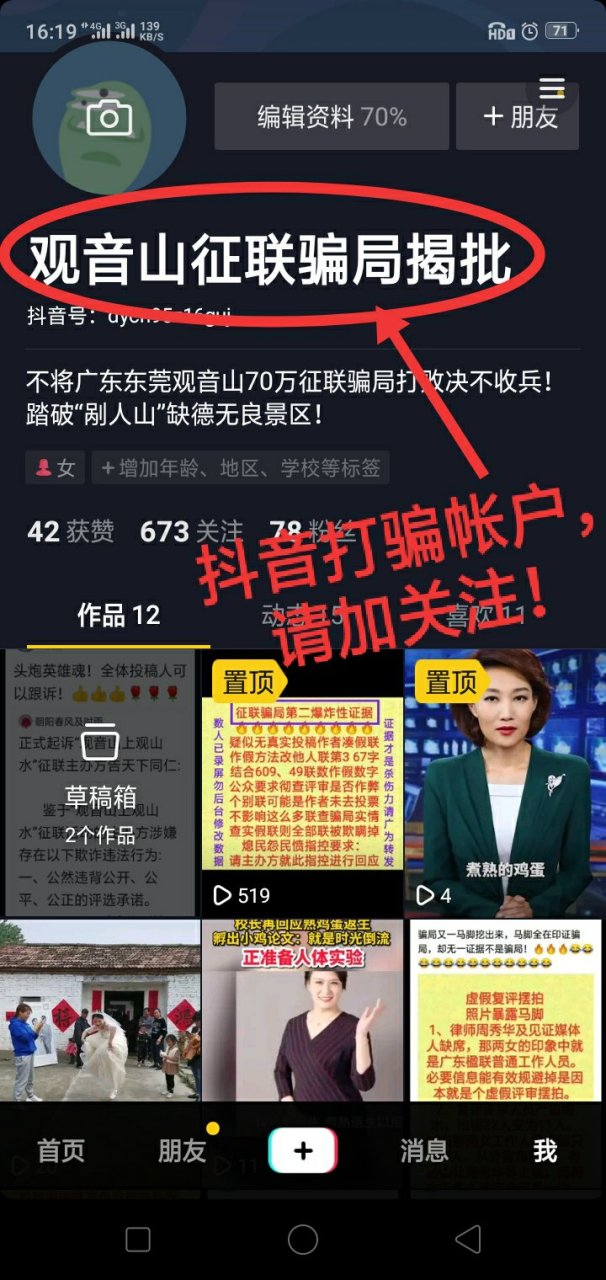
Task: Tap the 女 gender tag
Action: click(56, 467)
